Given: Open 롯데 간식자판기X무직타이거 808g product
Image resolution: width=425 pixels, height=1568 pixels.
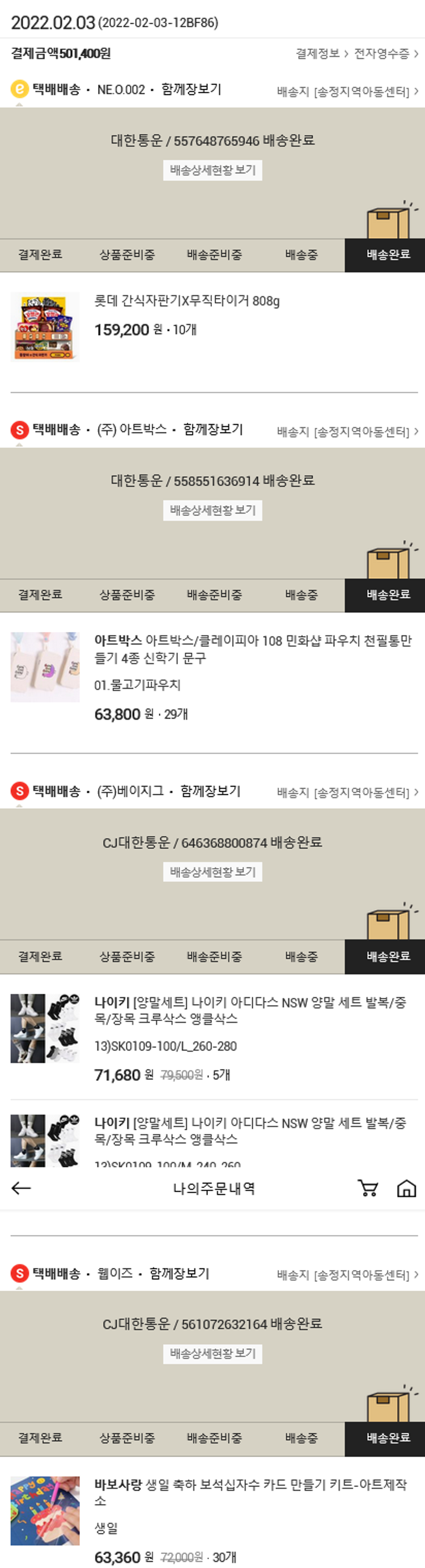Looking at the screenshot, I should 187,301.
